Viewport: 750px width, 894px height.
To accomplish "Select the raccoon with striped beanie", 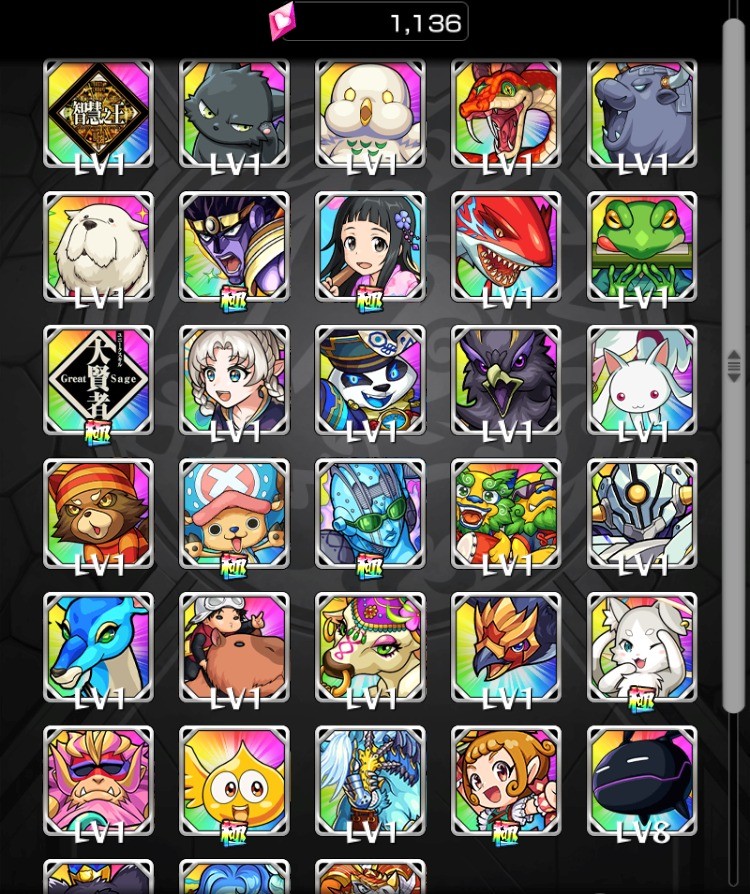I will [x=98, y=514].
